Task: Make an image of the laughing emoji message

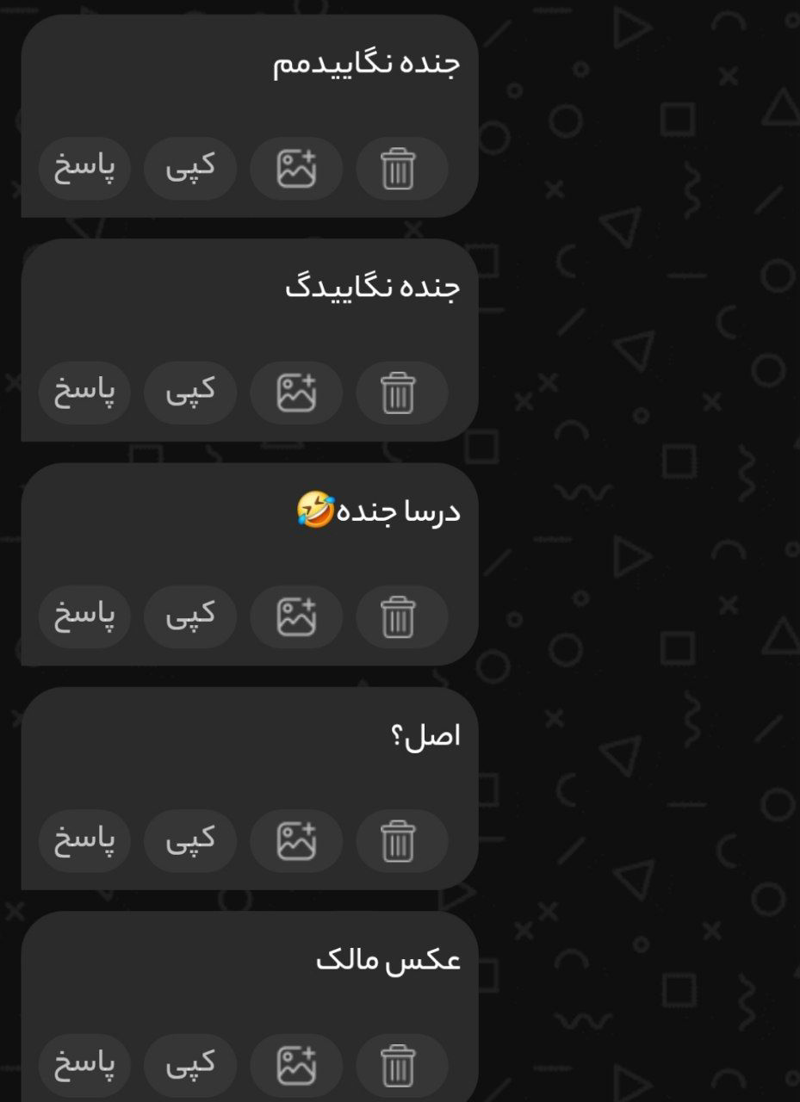Action: point(296,616)
